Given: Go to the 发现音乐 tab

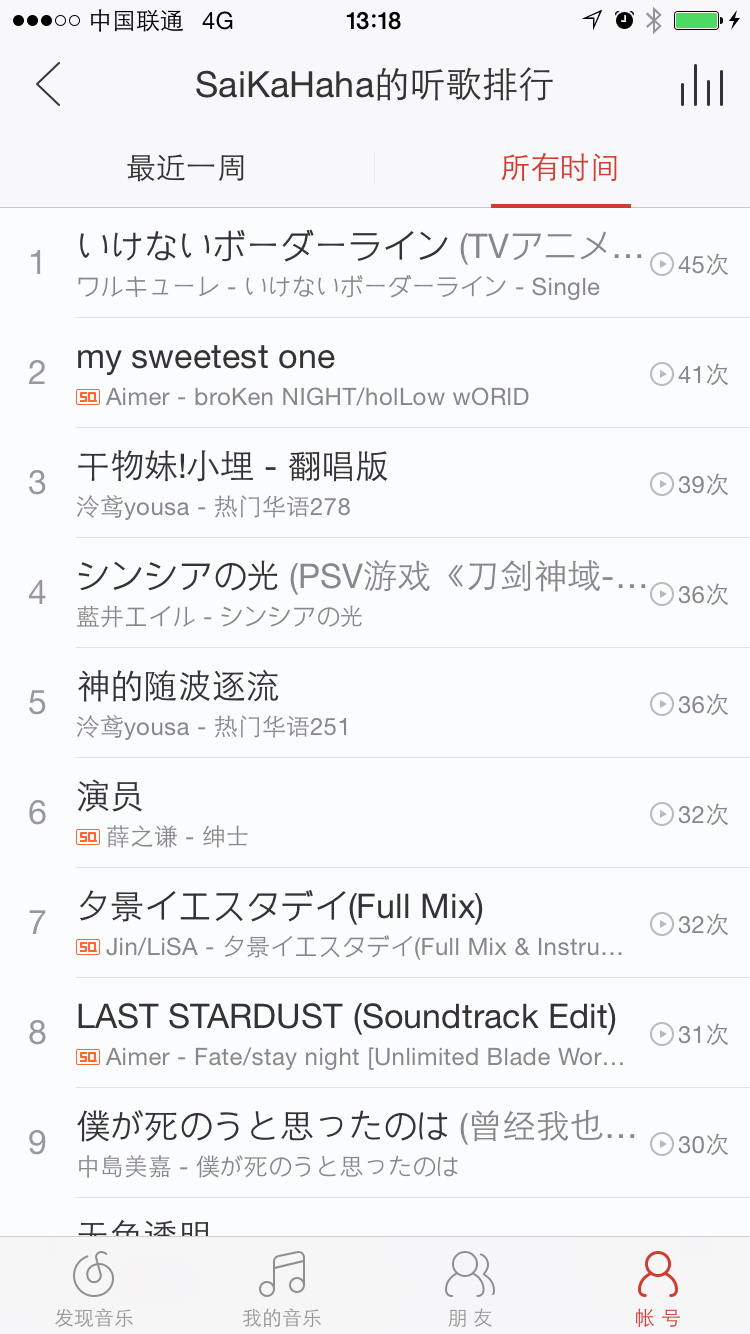Looking at the screenshot, I should 94,1287.
